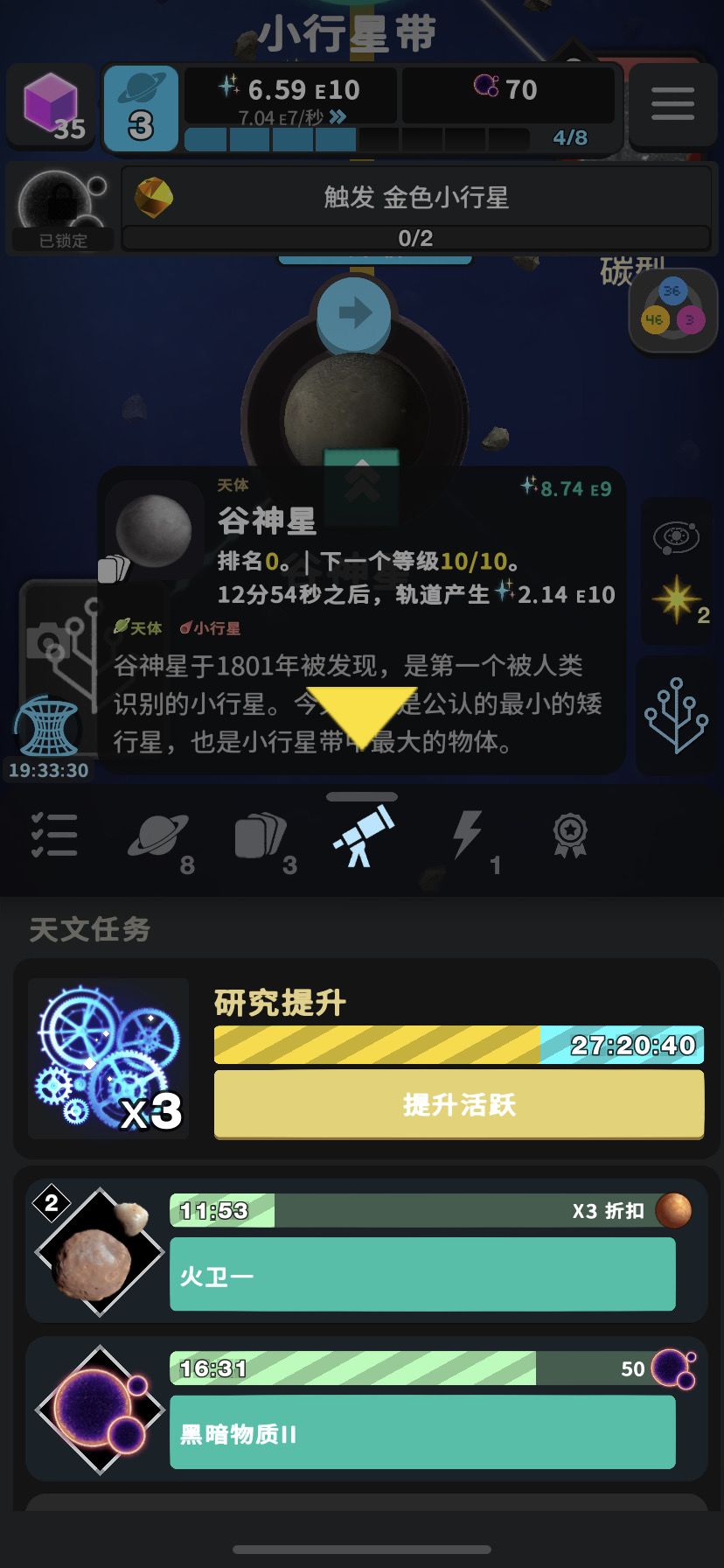The image size is (724, 1568).
Task: Open the hamburger menu
Action: [672, 105]
